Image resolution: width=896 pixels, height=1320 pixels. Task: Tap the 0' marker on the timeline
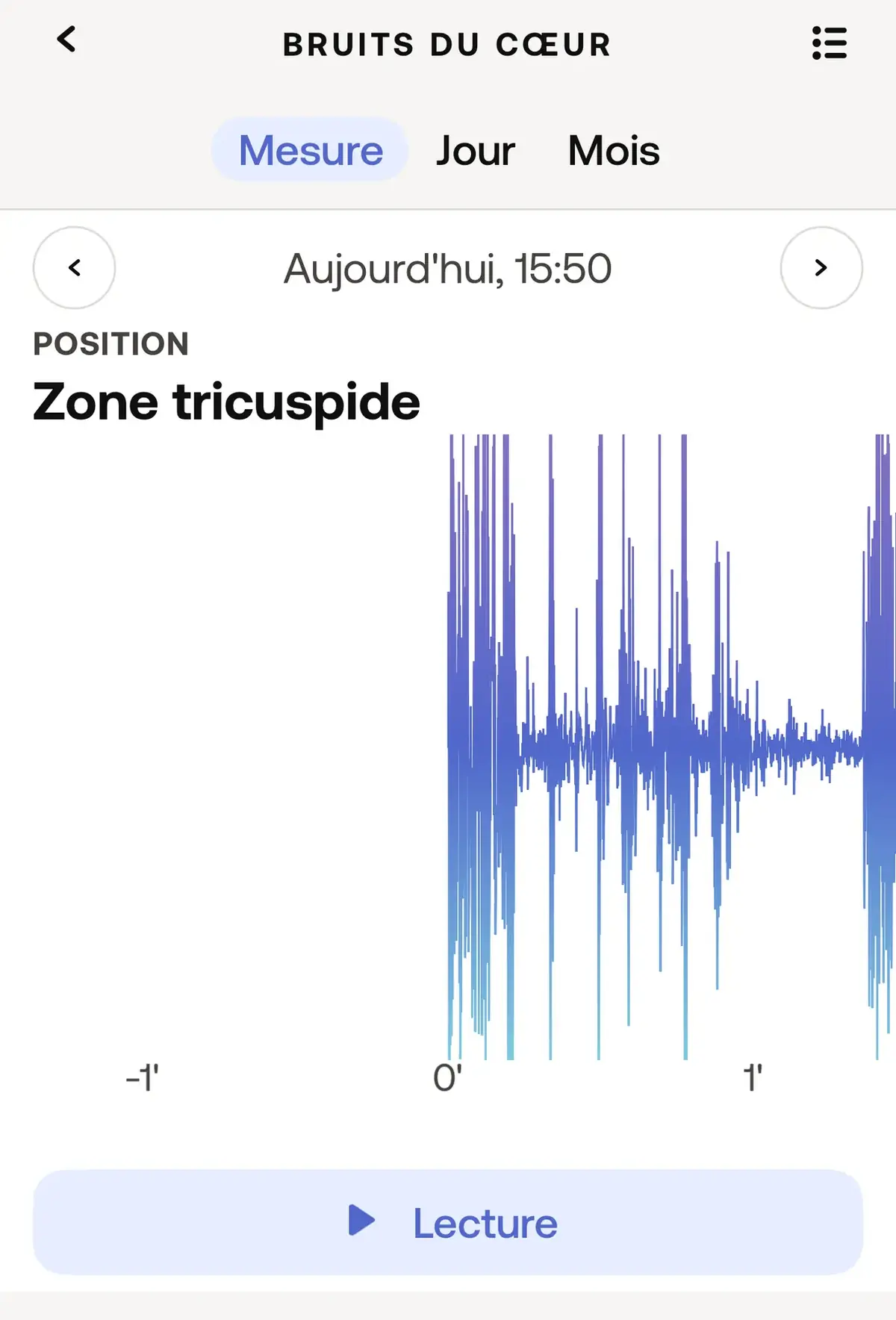tap(448, 1078)
